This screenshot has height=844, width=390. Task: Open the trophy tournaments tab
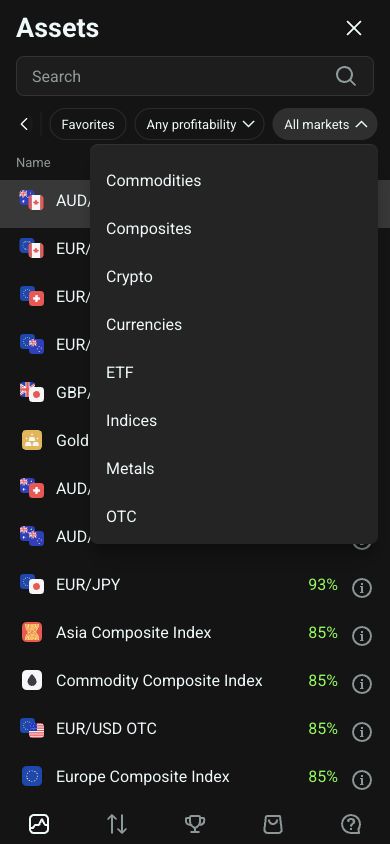tap(195, 824)
